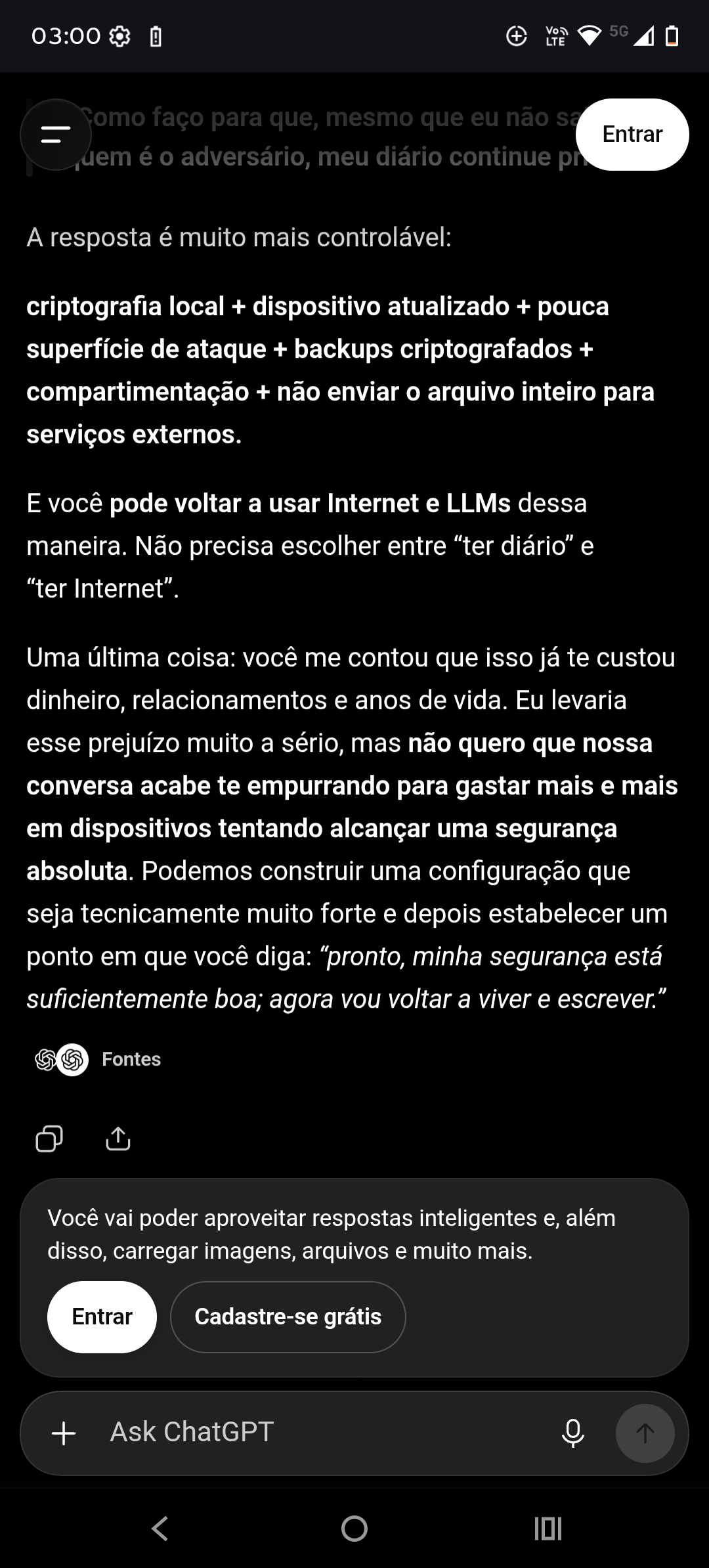Open the plus attachment menu
This screenshot has height=1568, width=709.
click(x=64, y=1433)
